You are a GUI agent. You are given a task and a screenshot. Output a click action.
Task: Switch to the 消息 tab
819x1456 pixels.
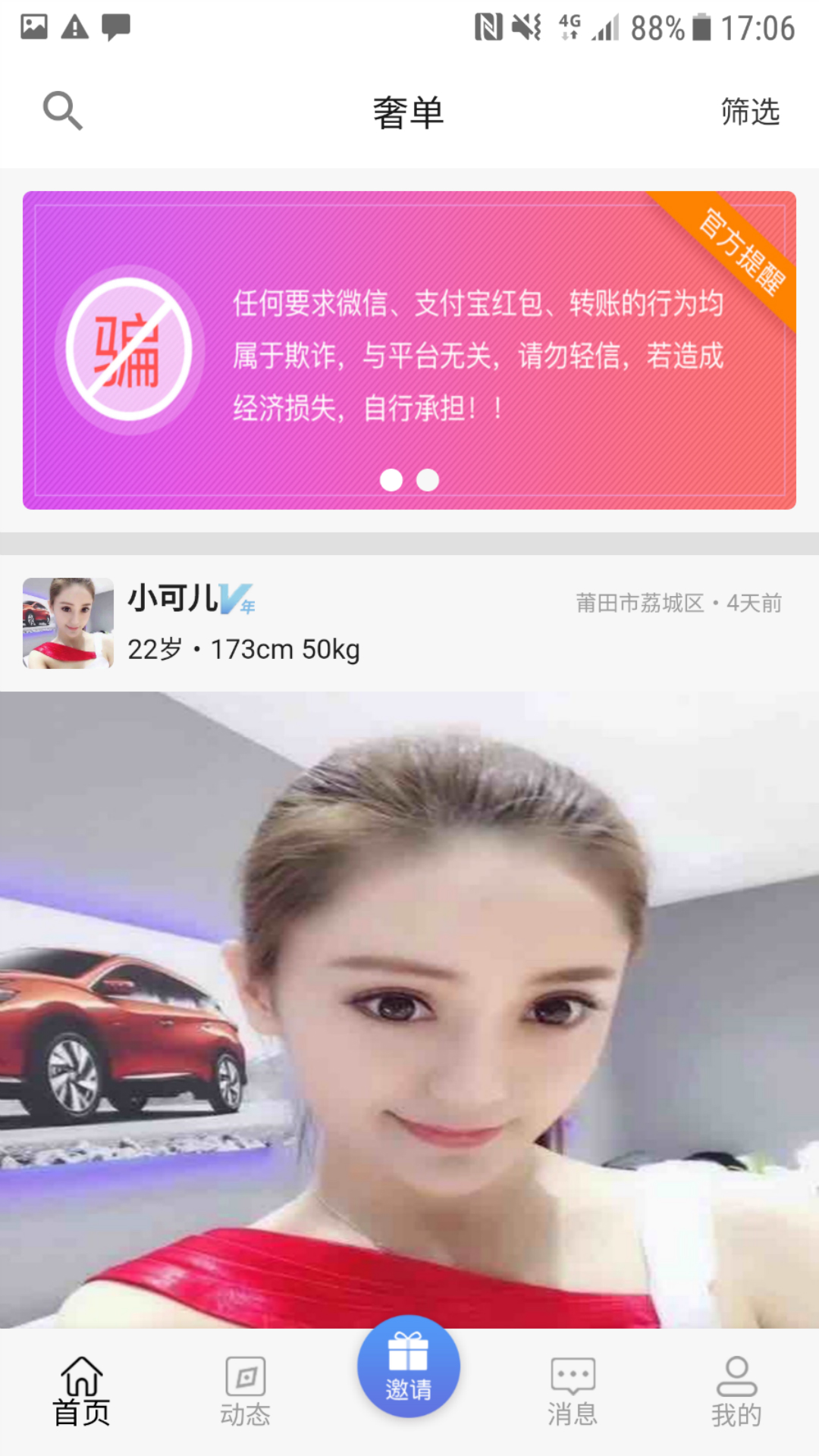point(573,1392)
